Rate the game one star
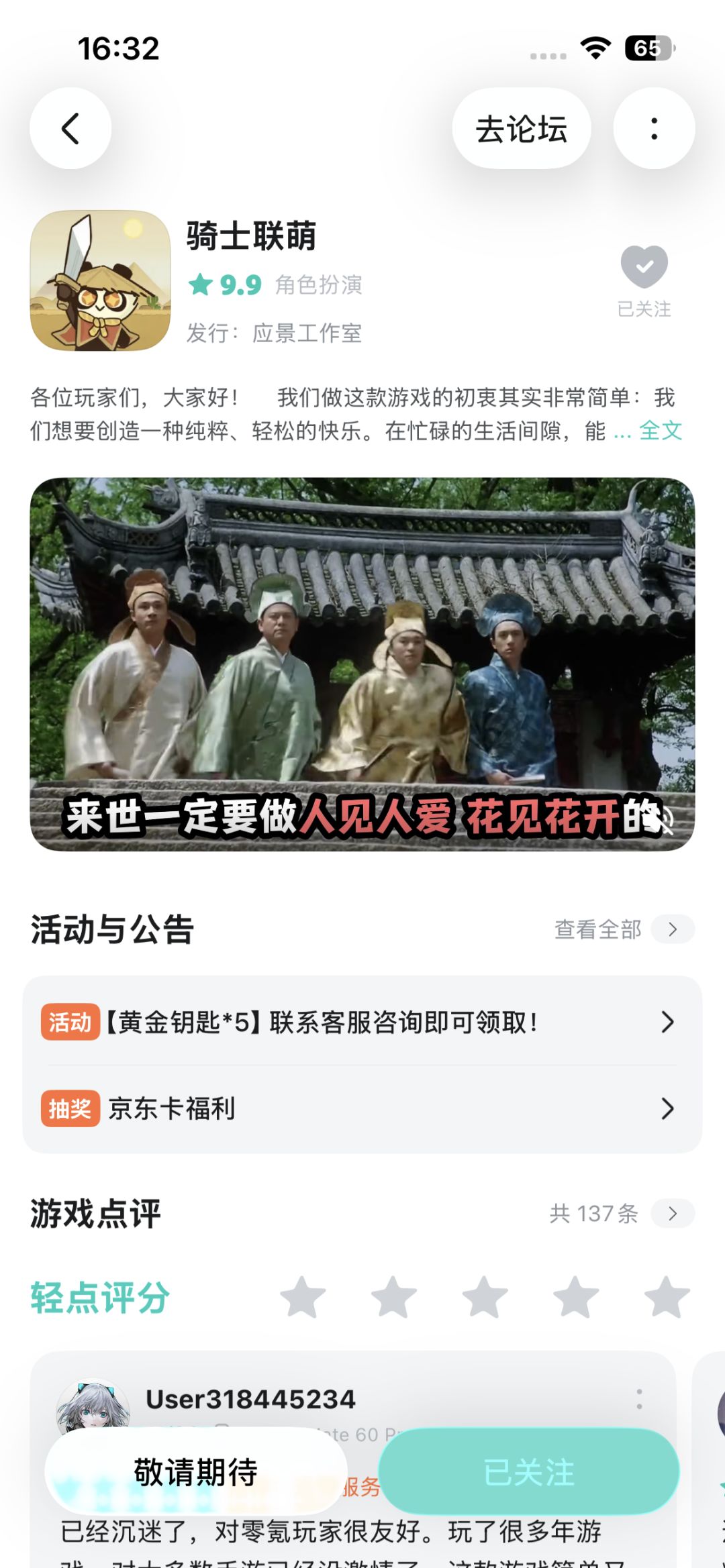The image size is (725, 1568). click(303, 1296)
